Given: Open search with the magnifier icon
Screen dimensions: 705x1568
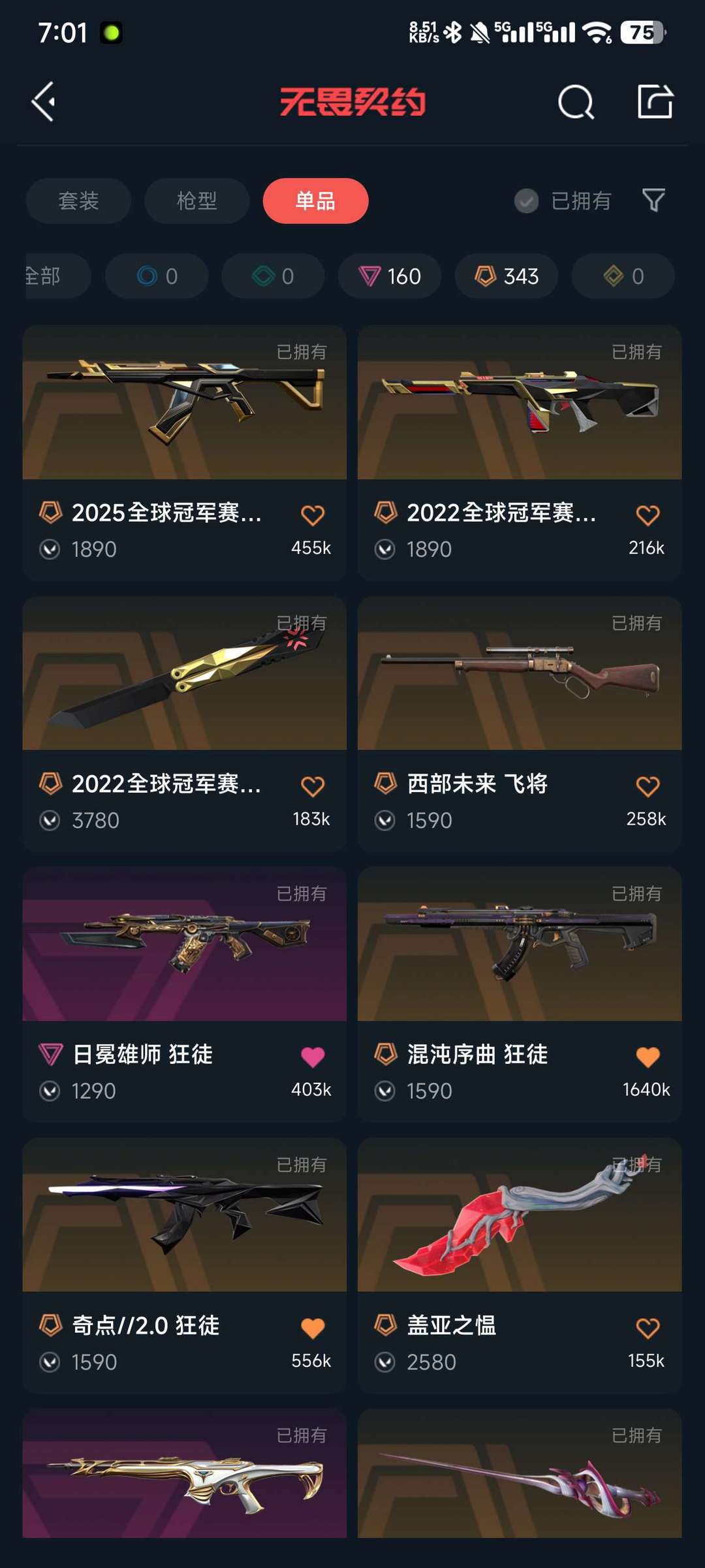Looking at the screenshot, I should [576, 102].
